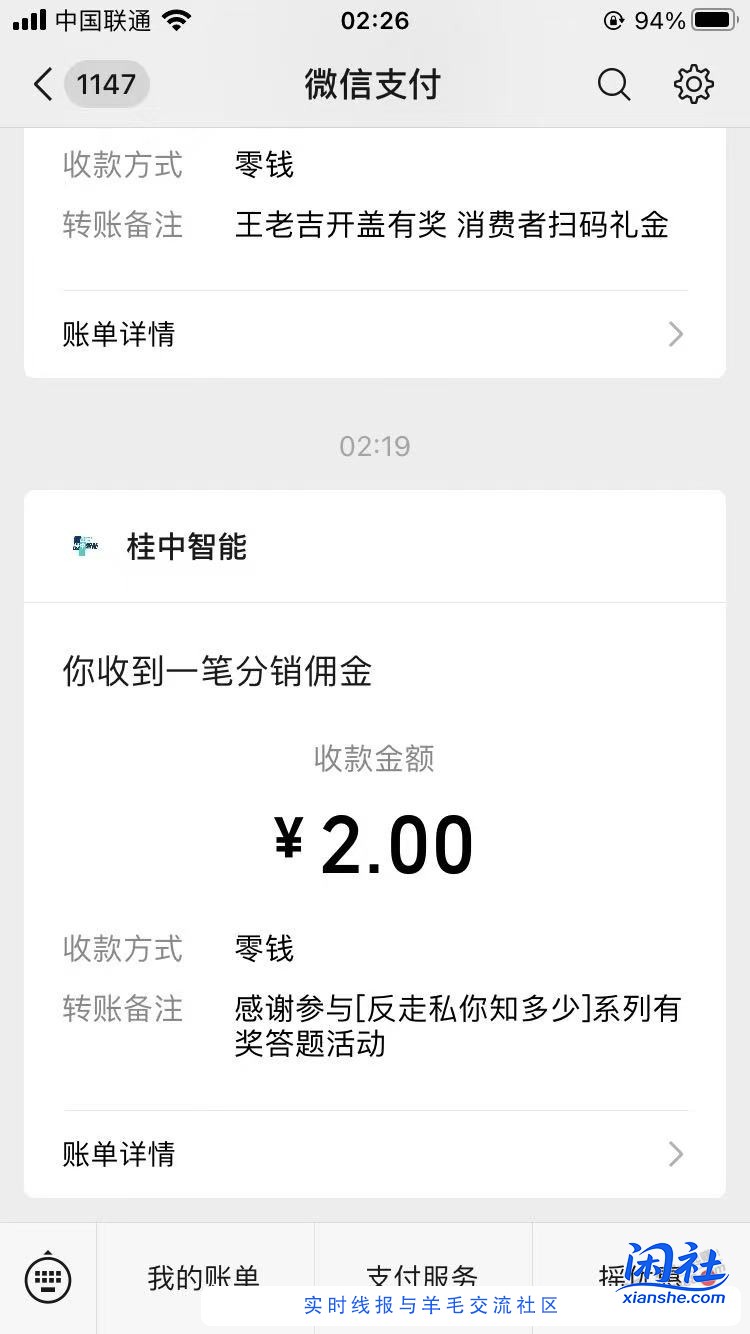Open the keyboard circle icon at bottom left
The width and height of the screenshot is (750, 1334).
48,1278
